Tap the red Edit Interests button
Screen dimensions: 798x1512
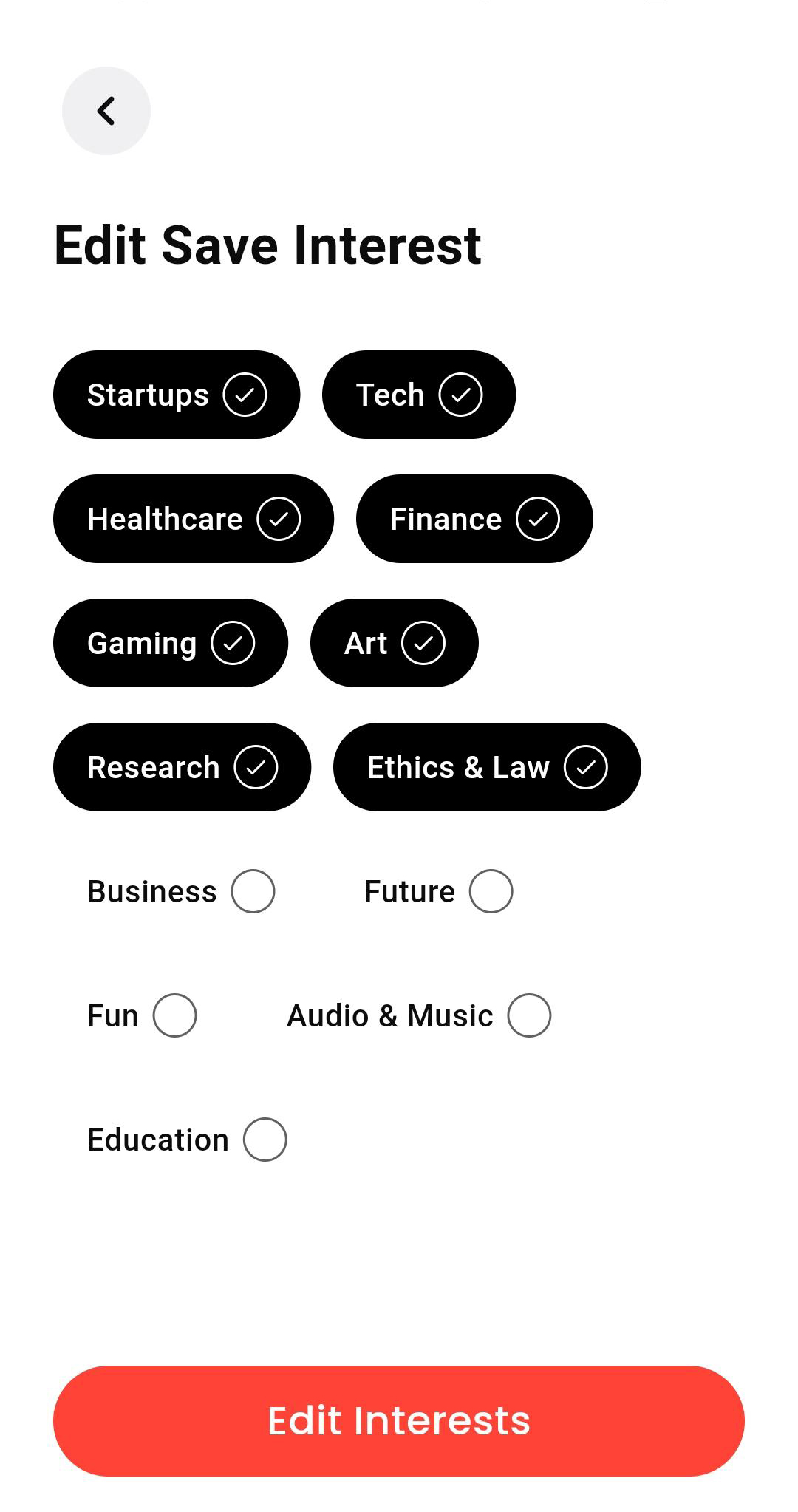399,1421
